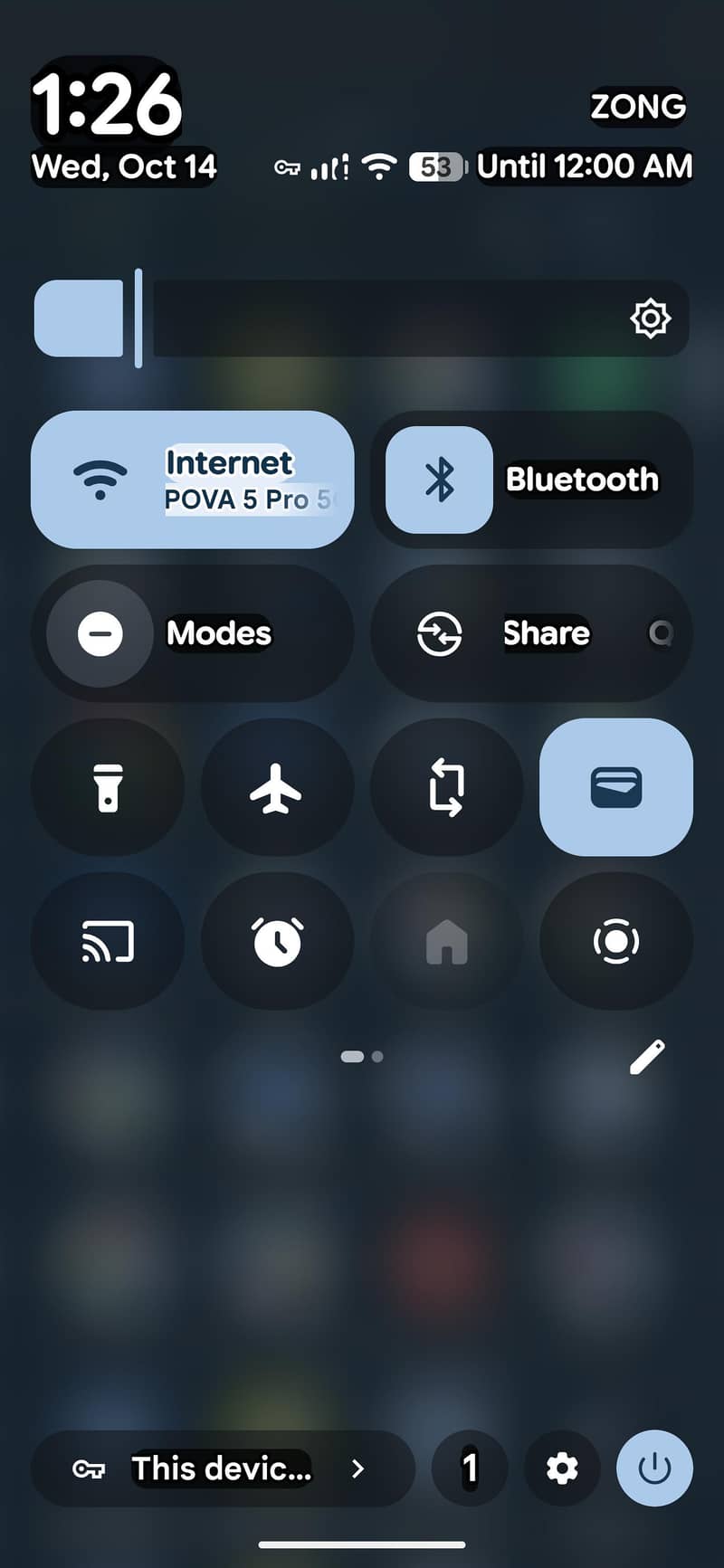Toggle auto-rotate tile
Image resolution: width=724 pixels, height=1568 pixels.
coord(446,787)
